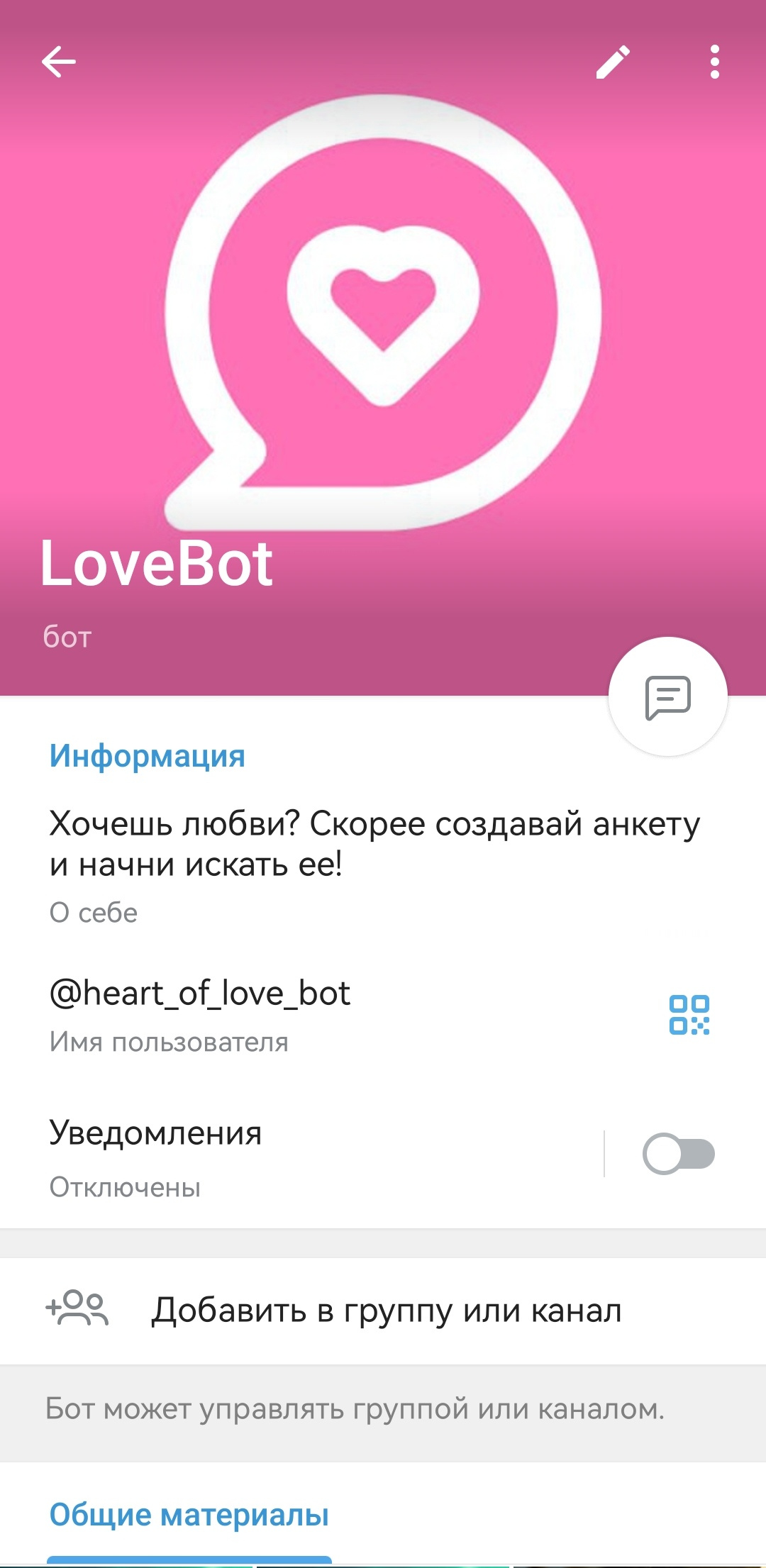The image size is (766, 1568).
Task: Tap the @heart_of_love_bot username row
Action: click(x=284, y=1014)
